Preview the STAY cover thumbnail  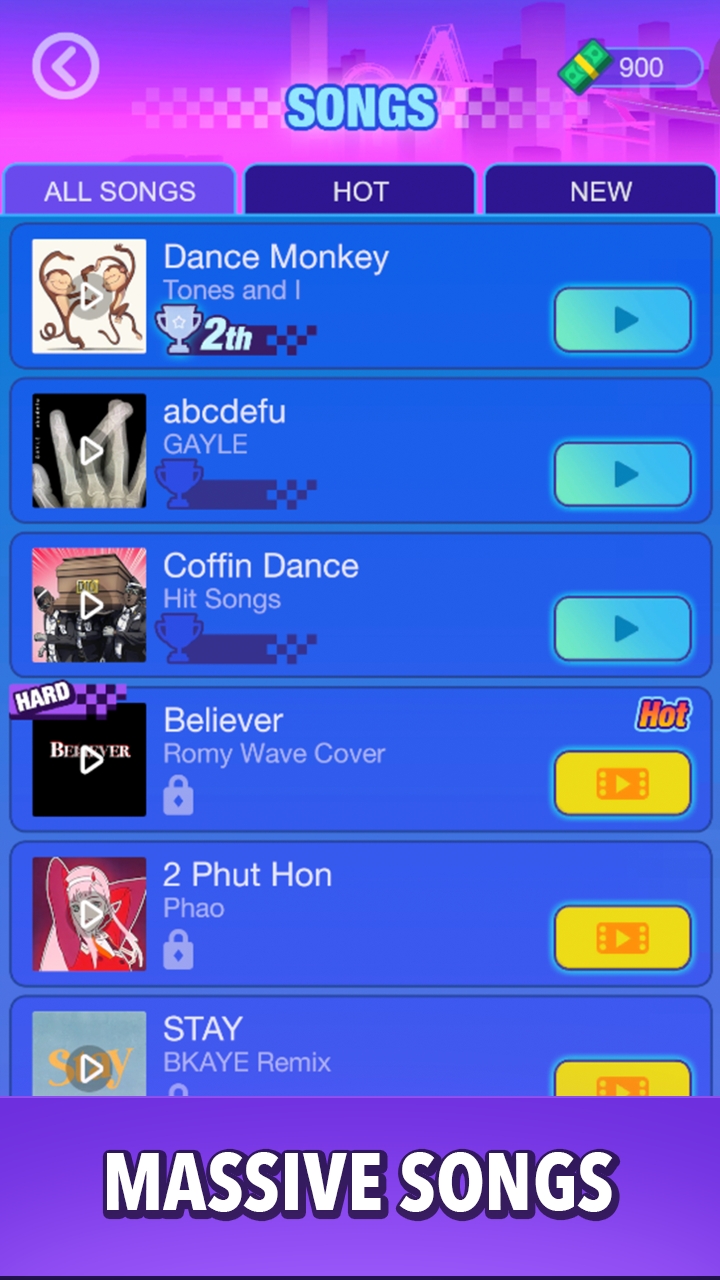89,1060
